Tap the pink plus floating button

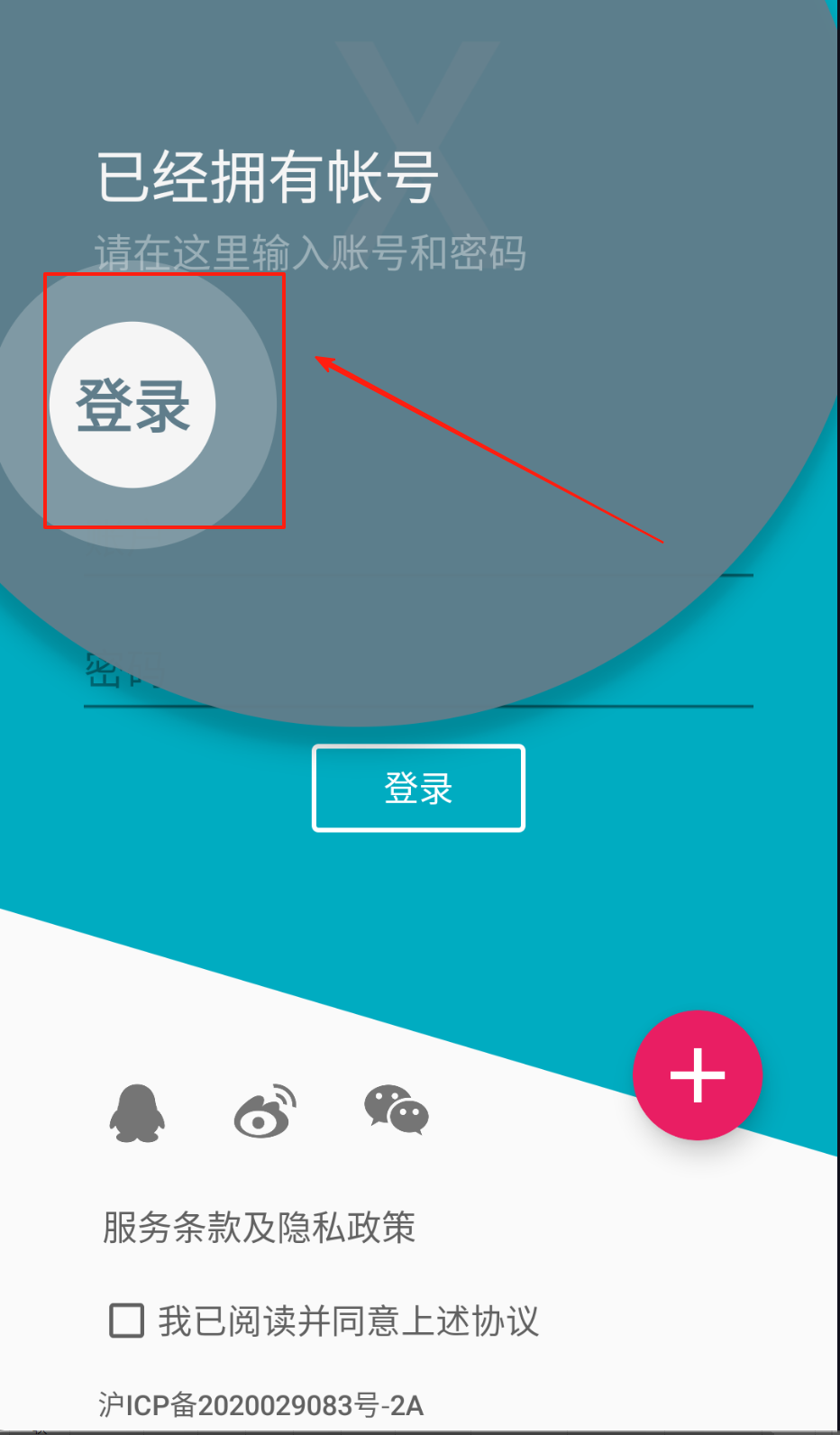click(x=697, y=1074)
